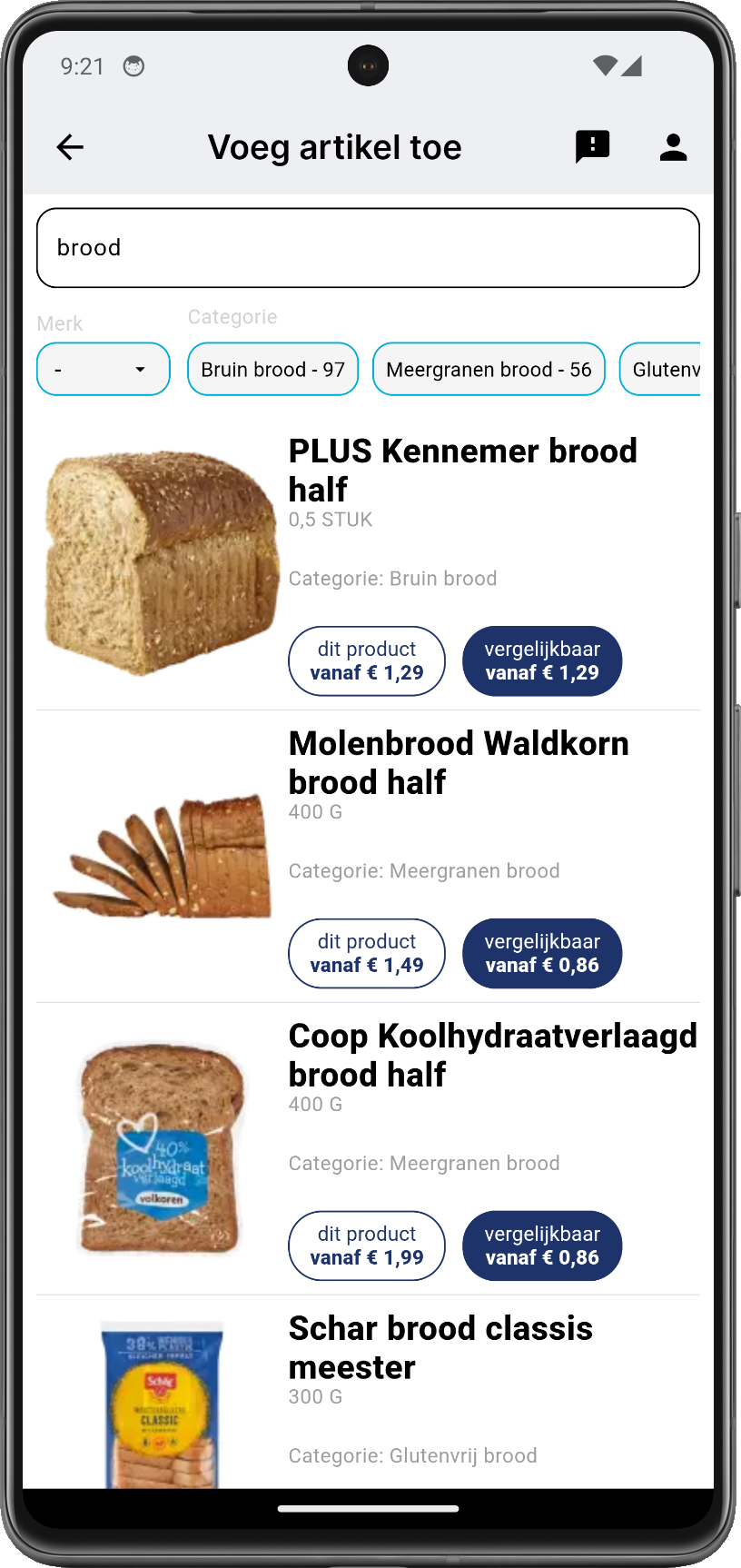Pick vergelijkbaar option for PLUS Kennemer brood

click(x=542, y=661)
